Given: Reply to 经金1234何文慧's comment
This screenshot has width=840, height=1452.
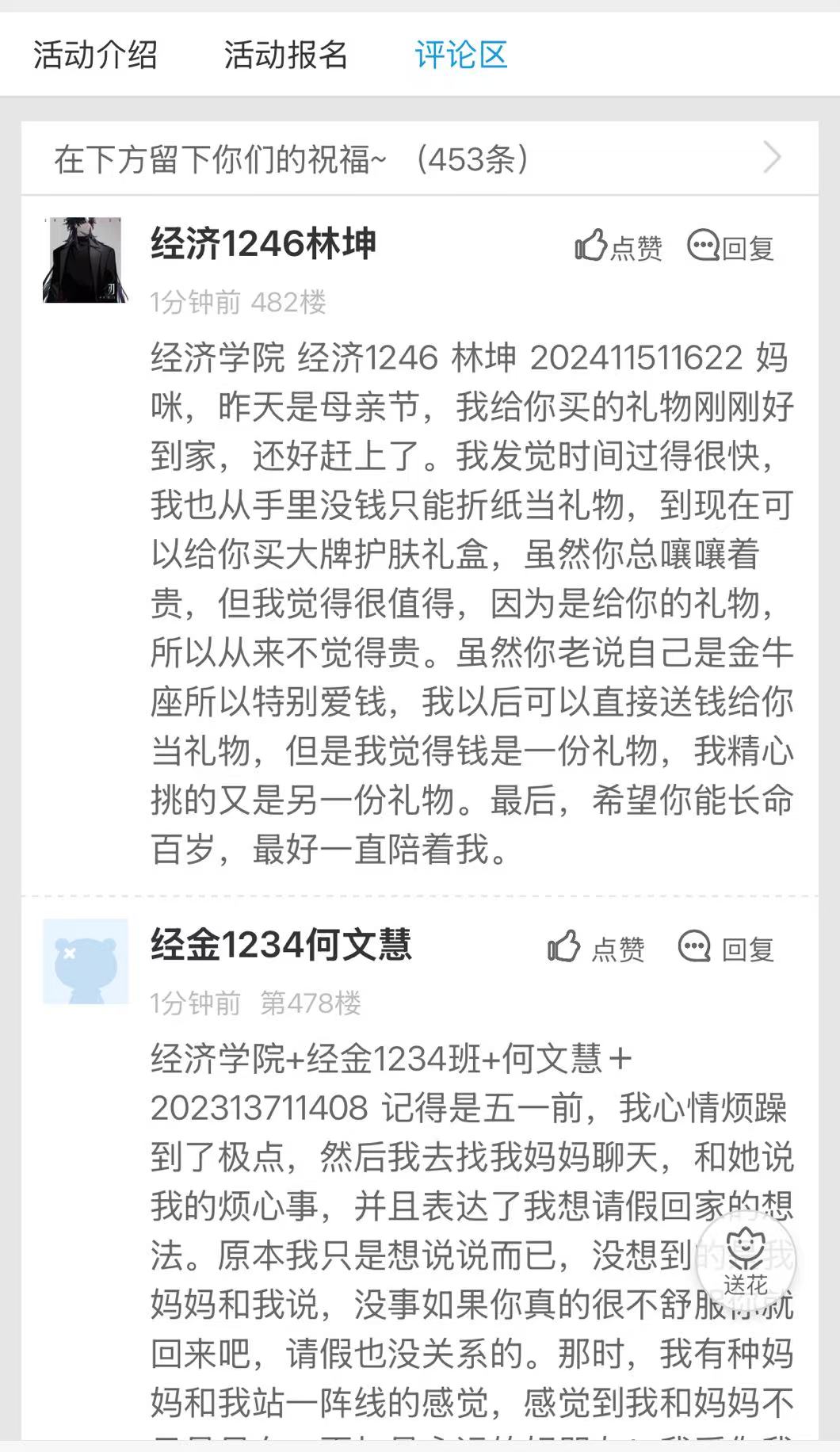Looking at the screenshot, I should click(726, 947).
